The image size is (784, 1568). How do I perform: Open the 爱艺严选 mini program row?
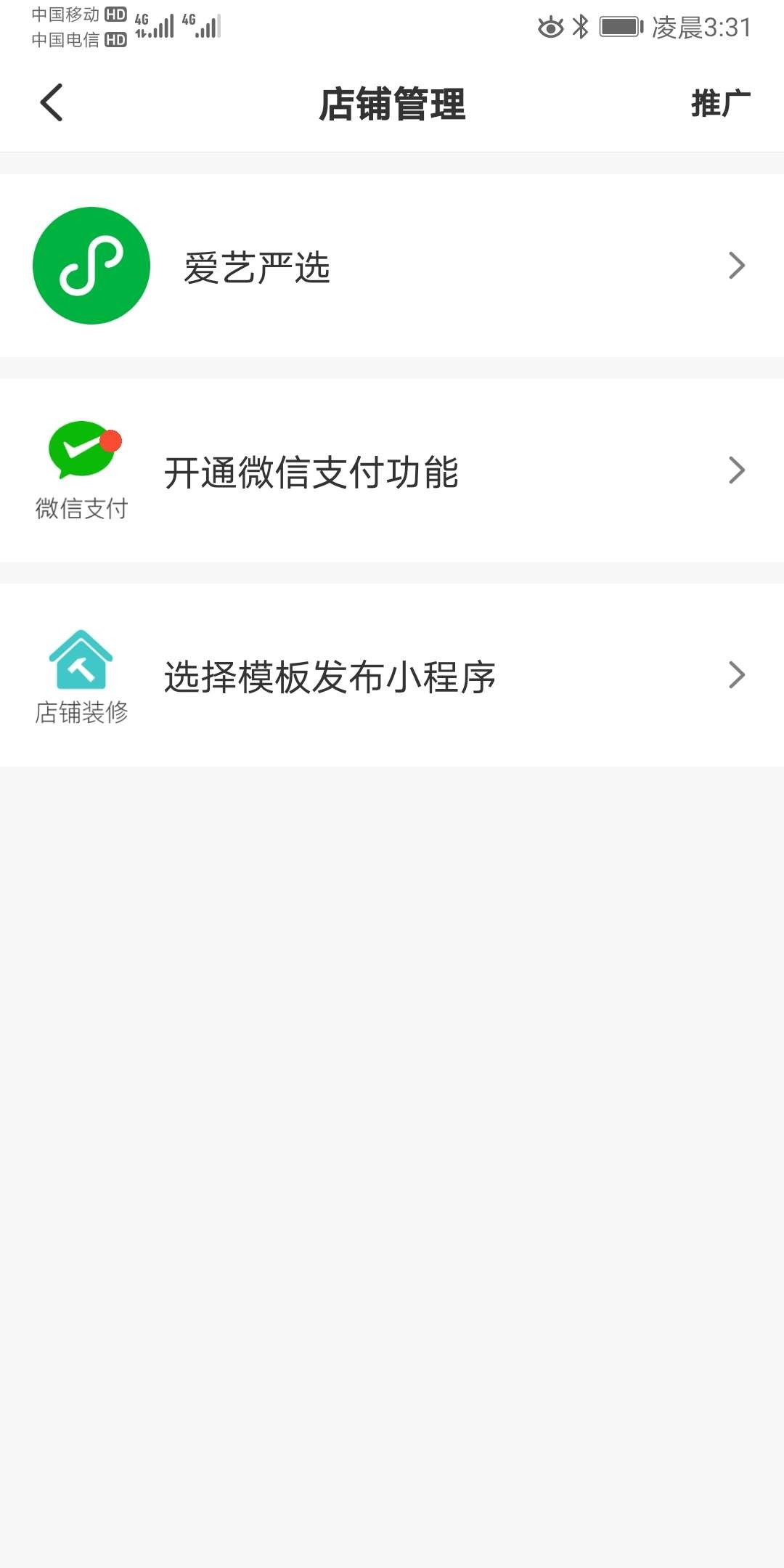[392, 266]
